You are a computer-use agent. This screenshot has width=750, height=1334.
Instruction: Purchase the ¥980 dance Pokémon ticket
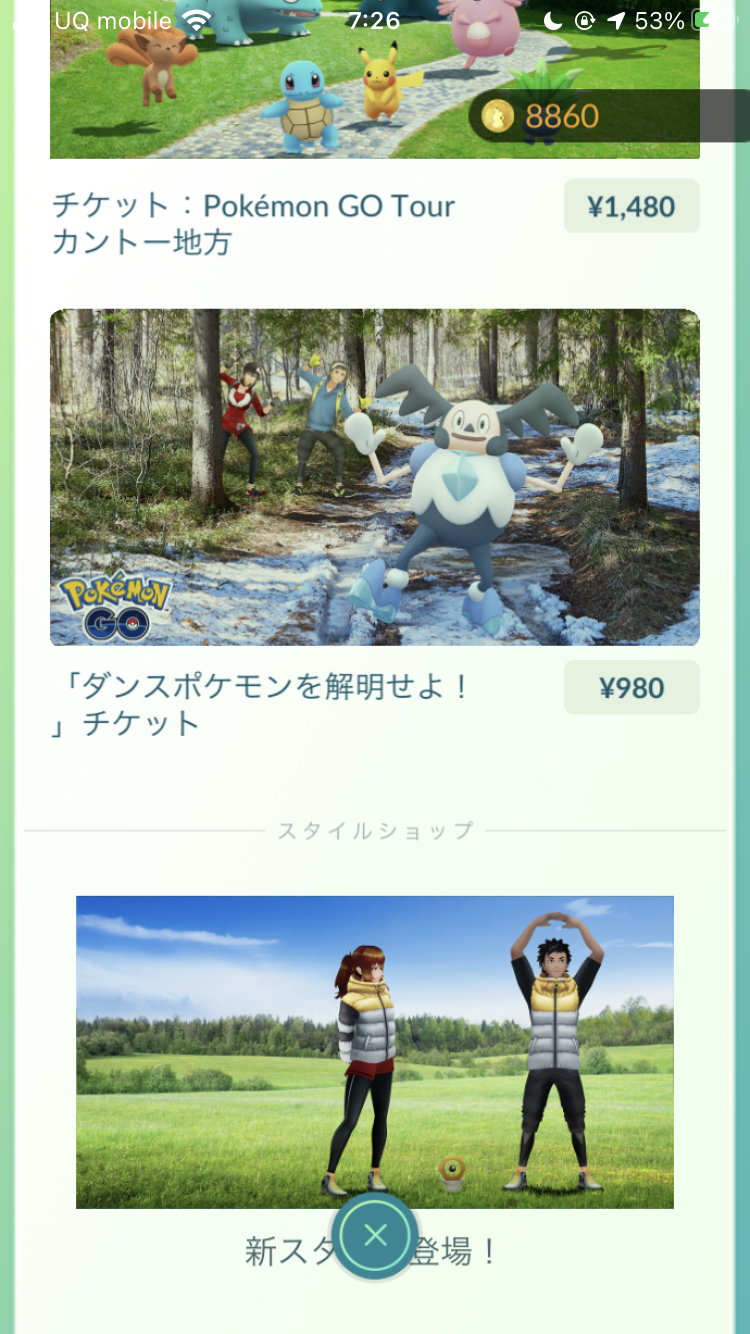tap(631, 687)
